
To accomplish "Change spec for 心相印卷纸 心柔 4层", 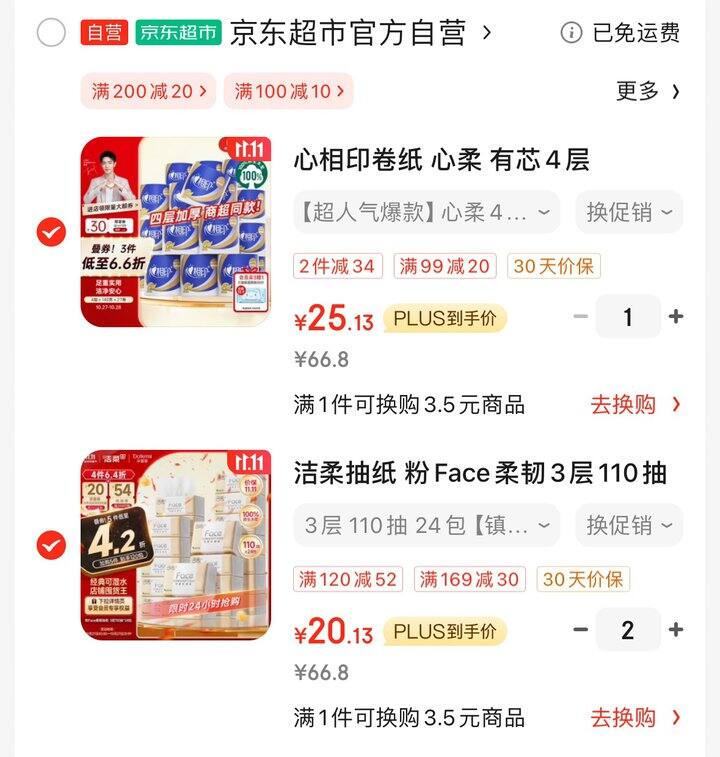I will pyautogui.click(x=426, y=212).
